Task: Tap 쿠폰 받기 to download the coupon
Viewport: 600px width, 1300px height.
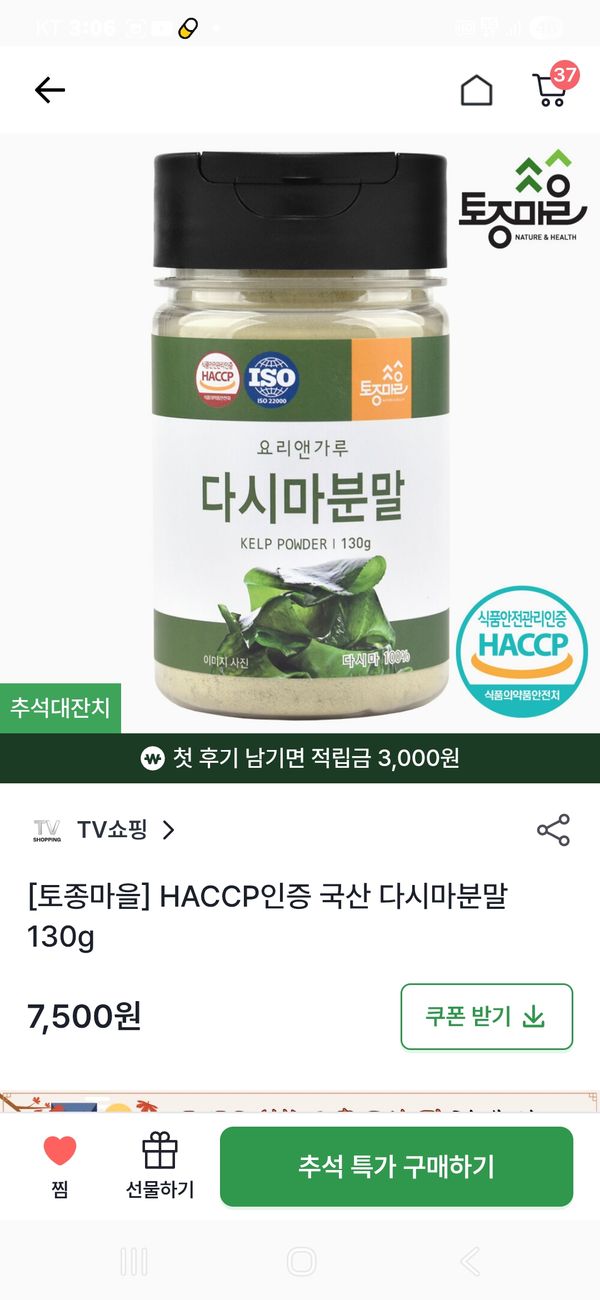Action: (486, 1017)
